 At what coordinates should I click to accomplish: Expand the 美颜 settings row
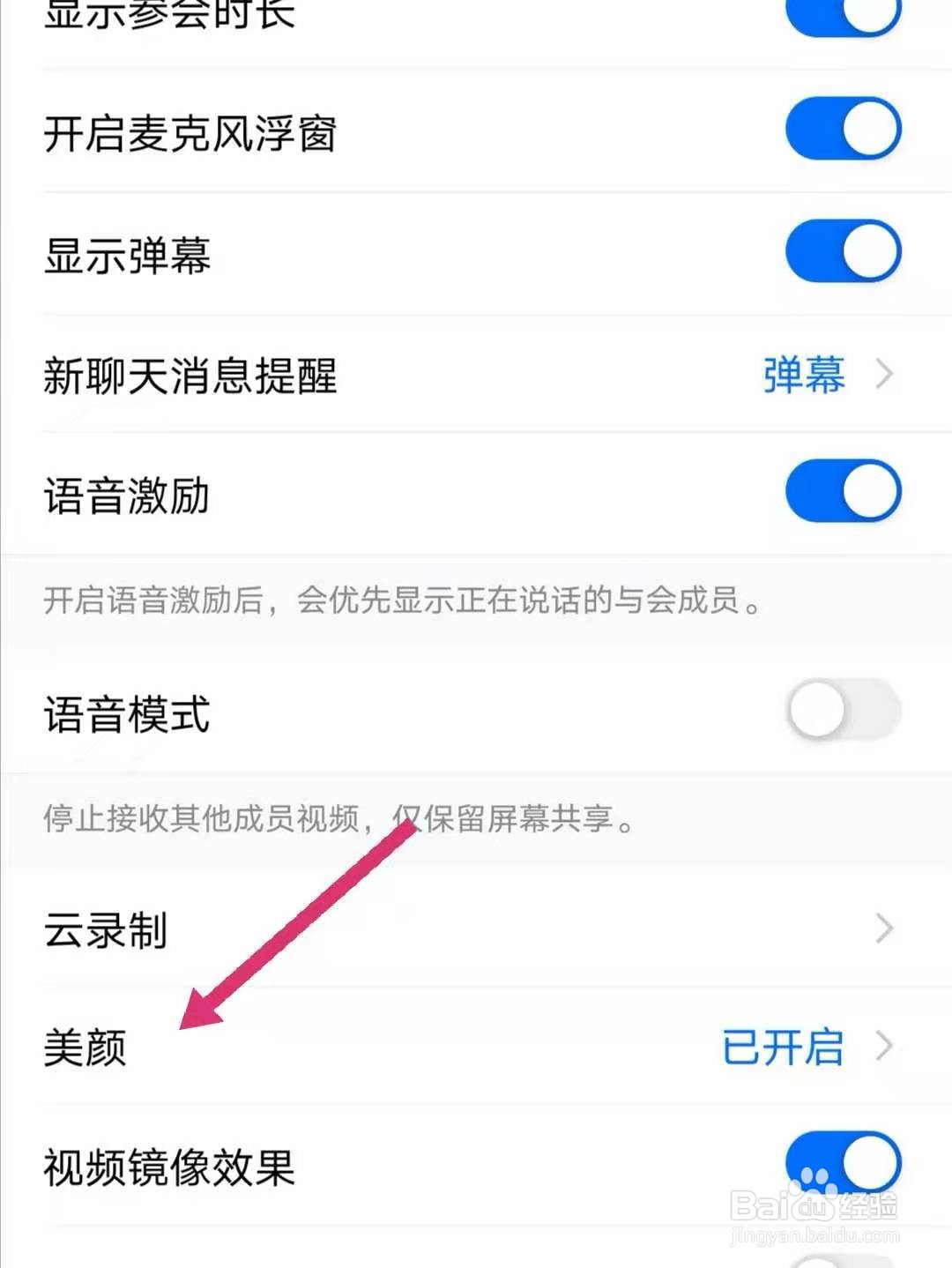click(x=884, y=1047)
